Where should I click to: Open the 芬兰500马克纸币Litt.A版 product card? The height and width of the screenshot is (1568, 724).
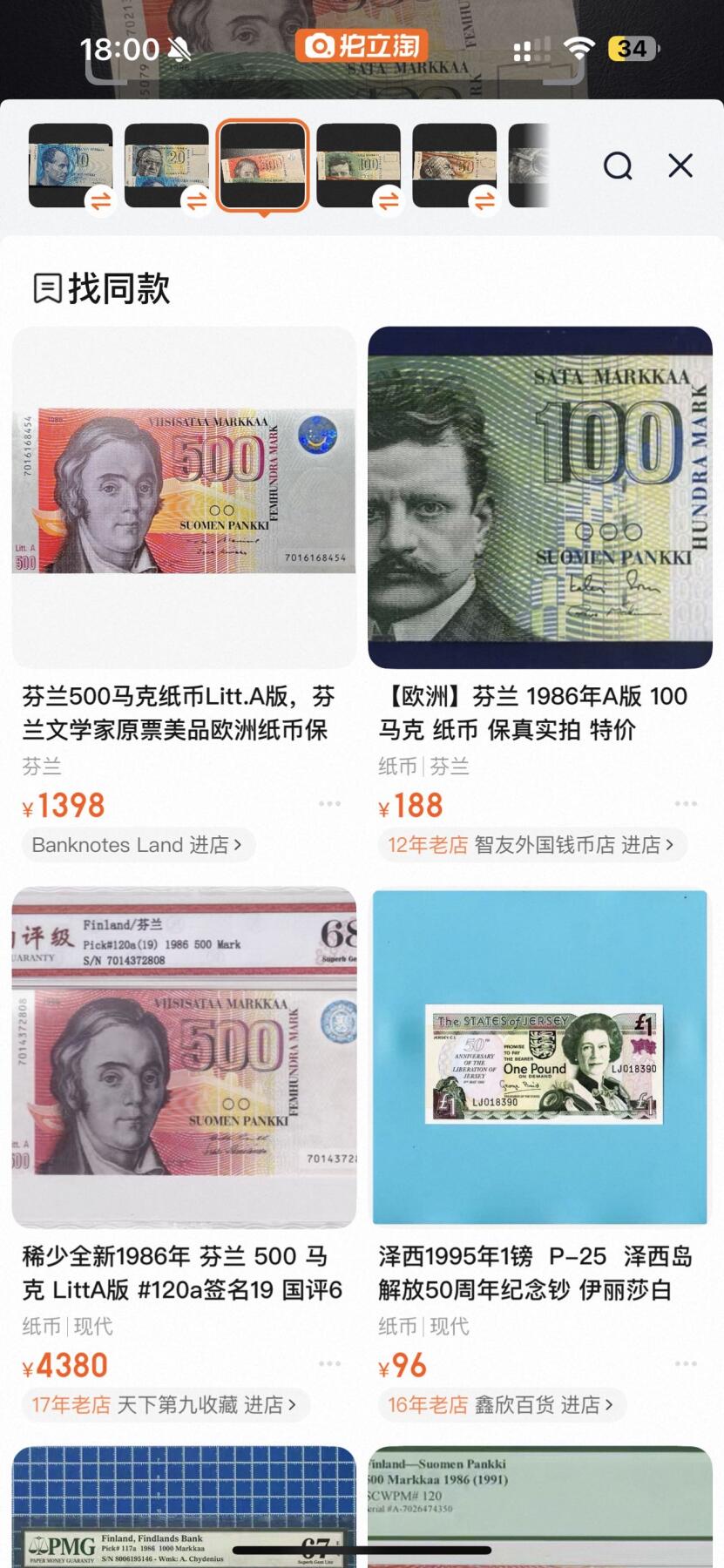click(184, 497)
